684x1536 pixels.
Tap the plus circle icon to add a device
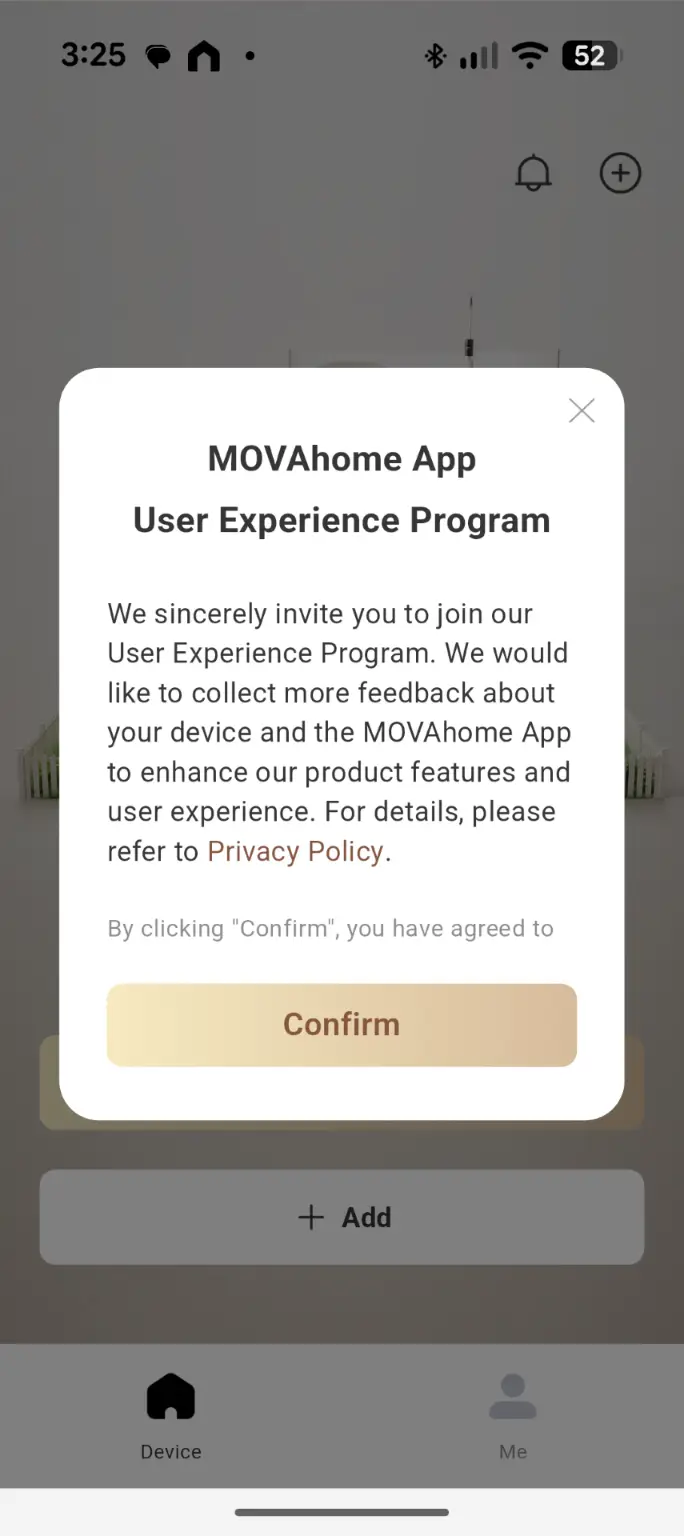pyautogui.click(x=620, y=173)
